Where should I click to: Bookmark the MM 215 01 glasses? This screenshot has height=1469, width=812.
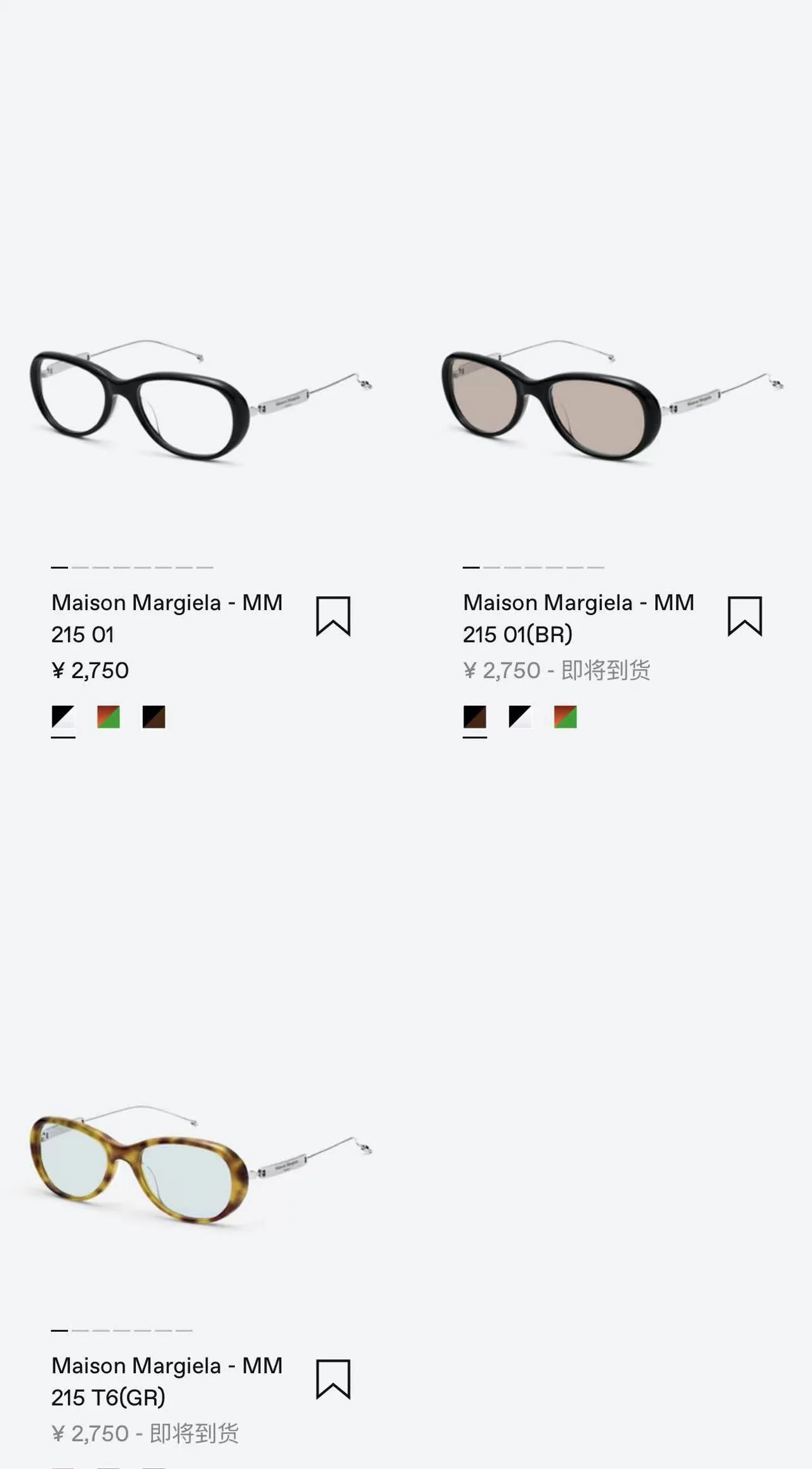click(333, 616)
